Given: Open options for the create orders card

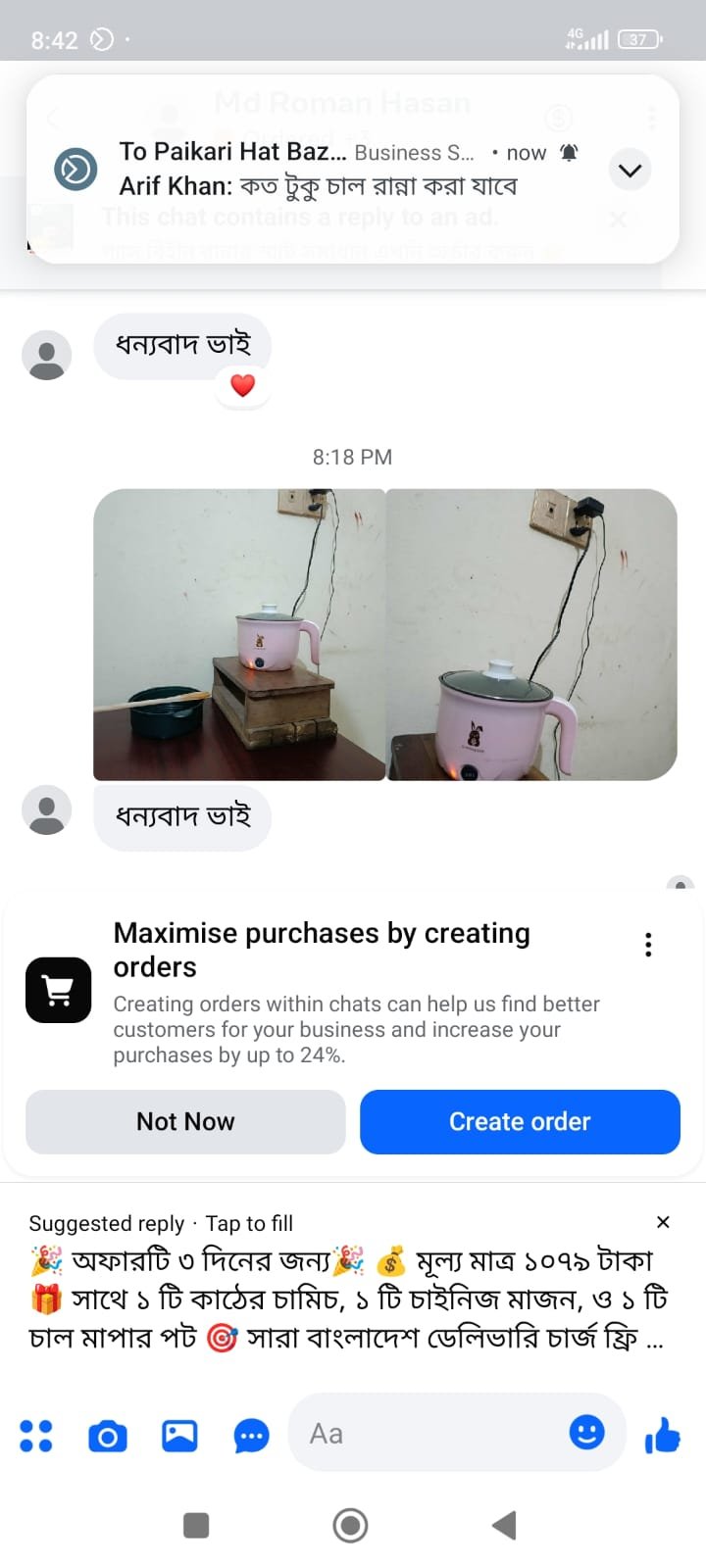Looking at the screenshot, I should [648, 945].
